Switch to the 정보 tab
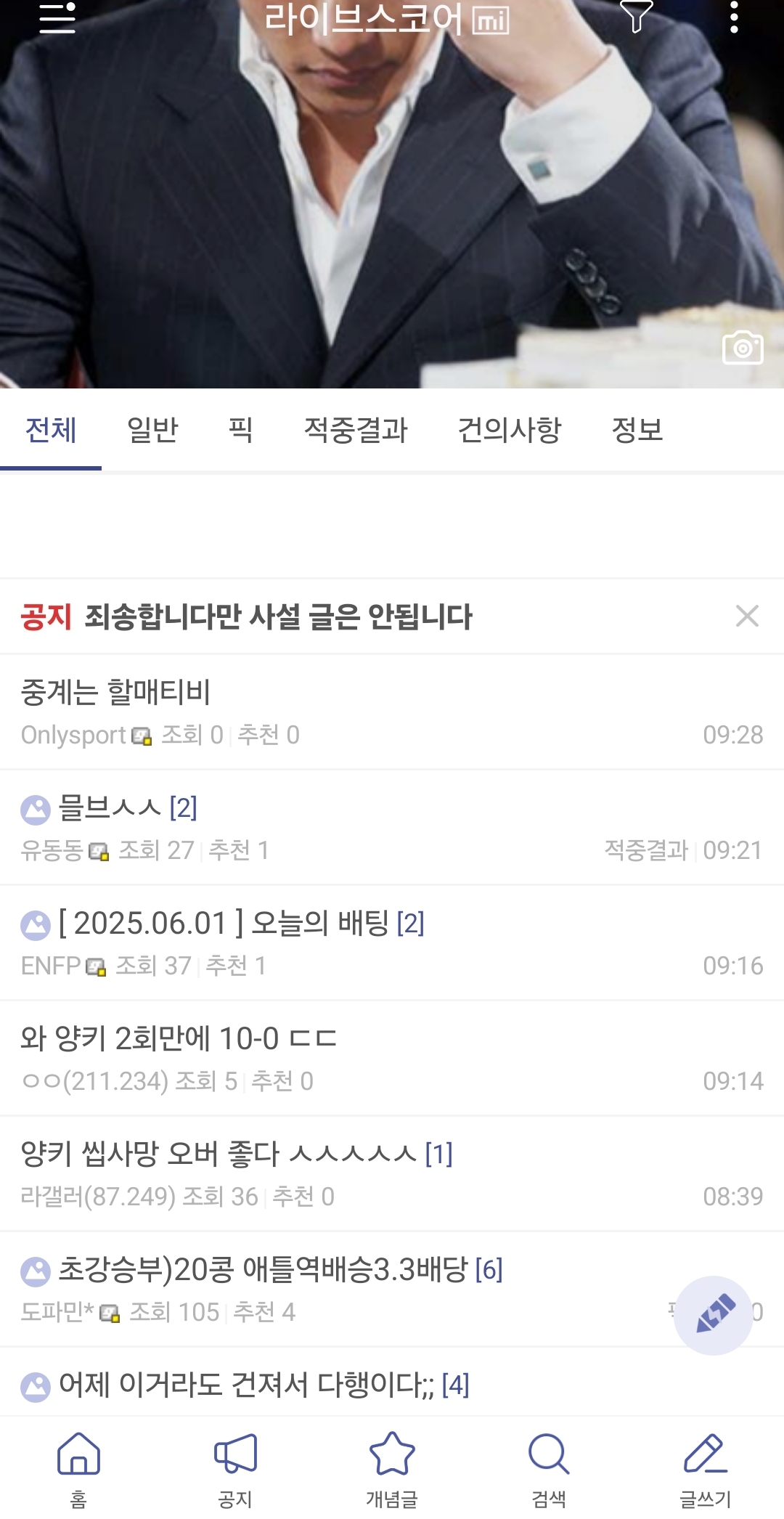 click(637, 430)
